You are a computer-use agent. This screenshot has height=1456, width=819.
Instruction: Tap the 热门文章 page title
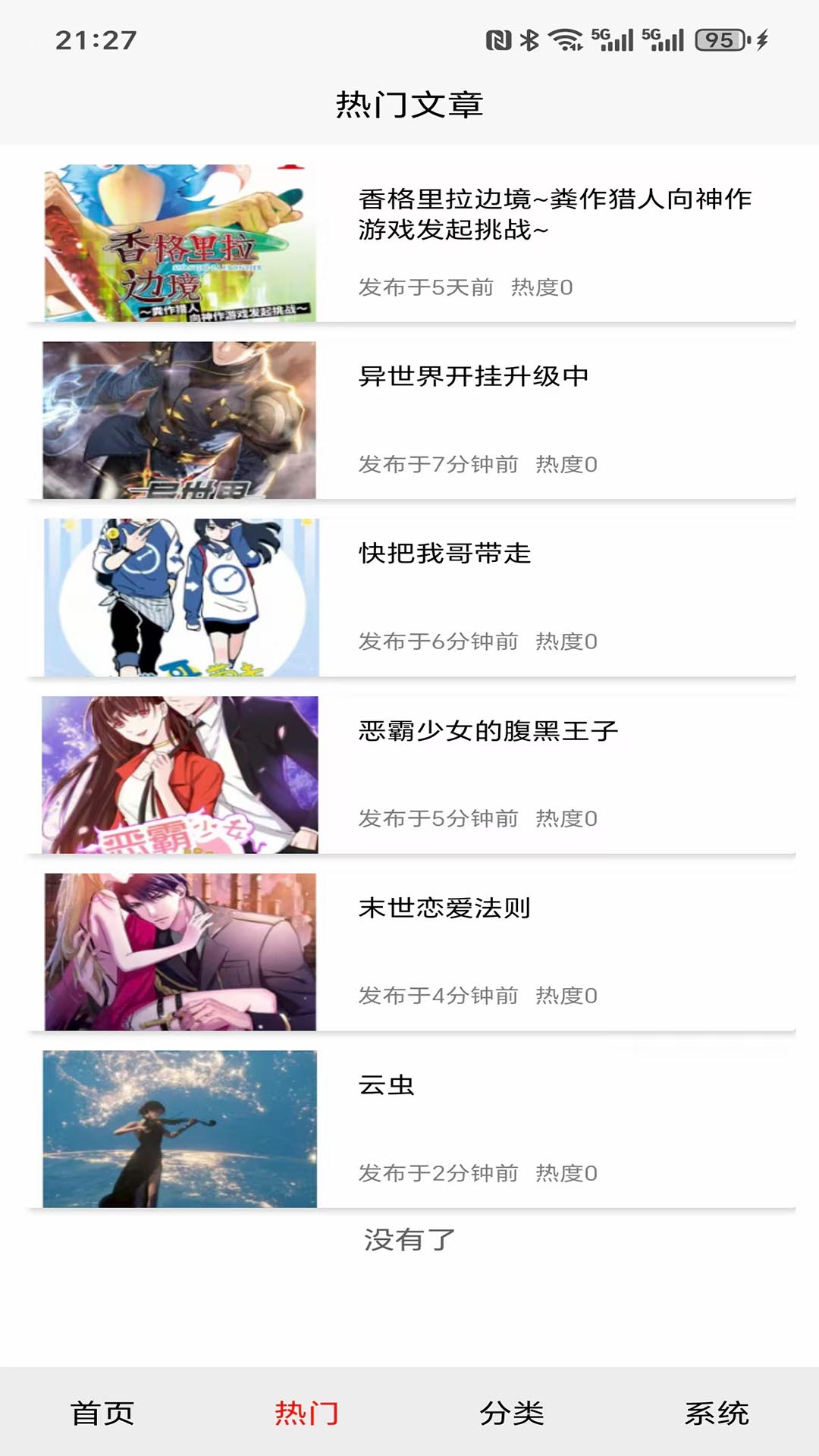tap(409, 103)
